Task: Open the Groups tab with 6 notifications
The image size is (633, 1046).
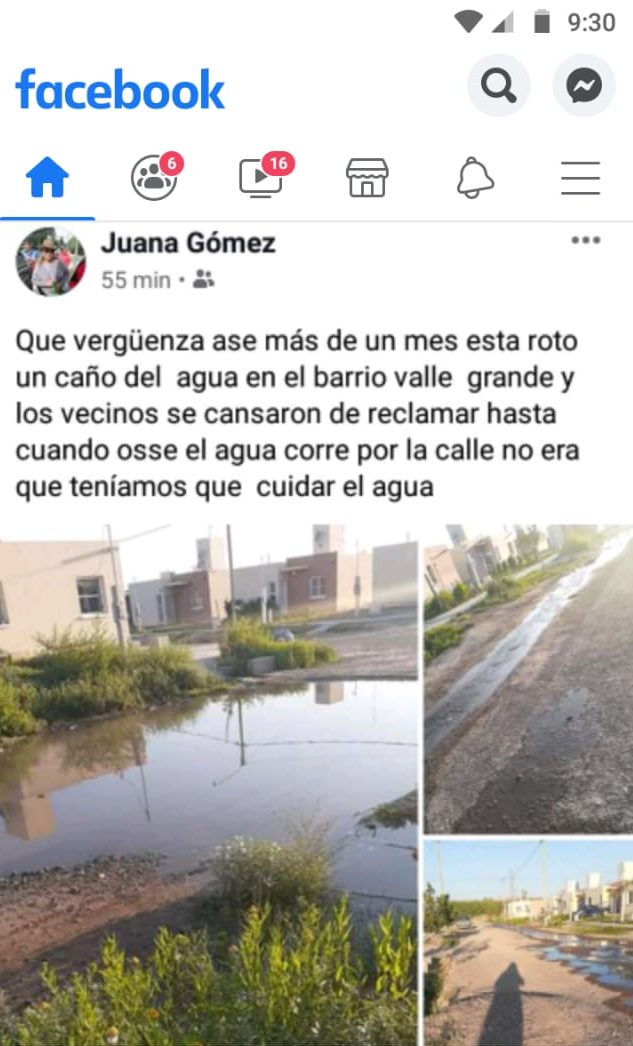Action: point(155,179)
